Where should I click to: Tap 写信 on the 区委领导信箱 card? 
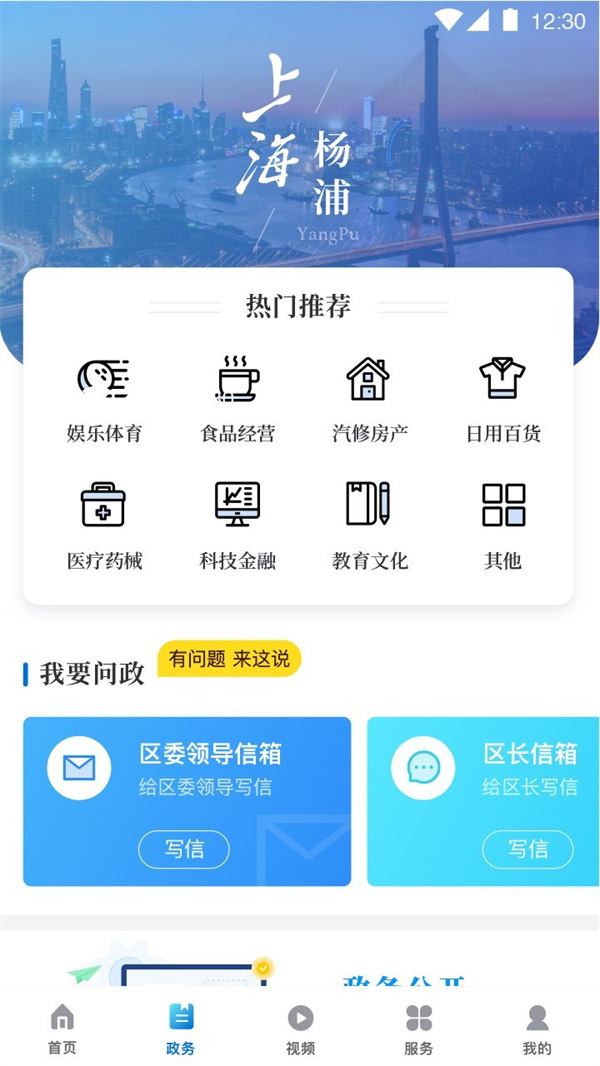pyautogui.click(x=183, y=849)
